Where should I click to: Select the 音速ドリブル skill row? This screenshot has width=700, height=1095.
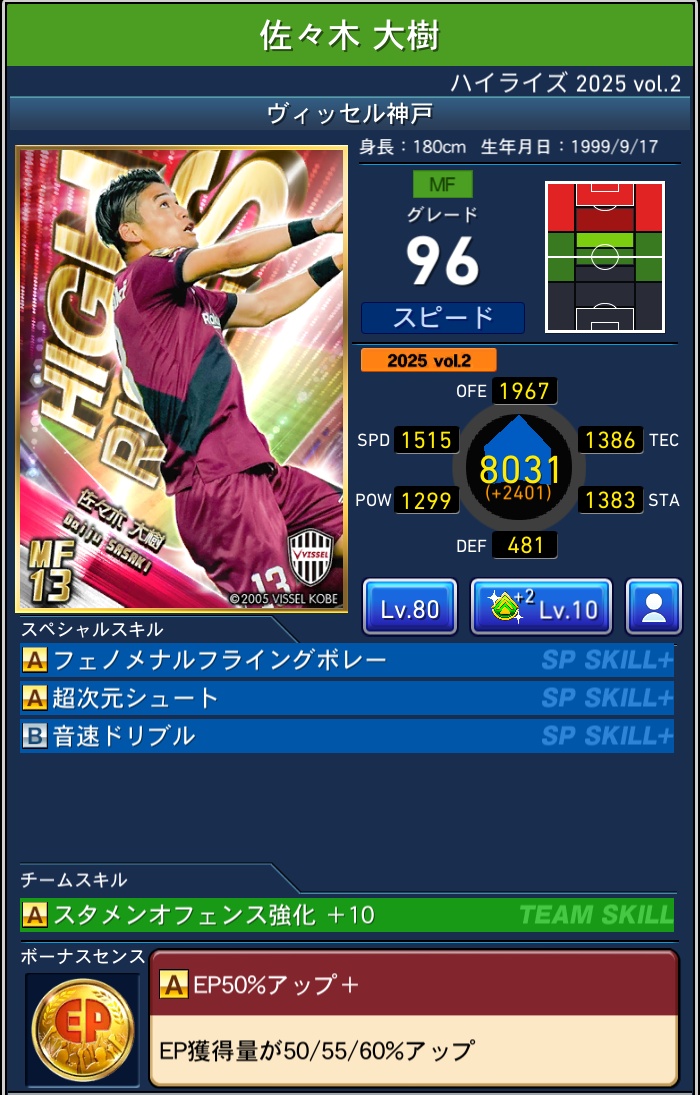tap(346, 736)
